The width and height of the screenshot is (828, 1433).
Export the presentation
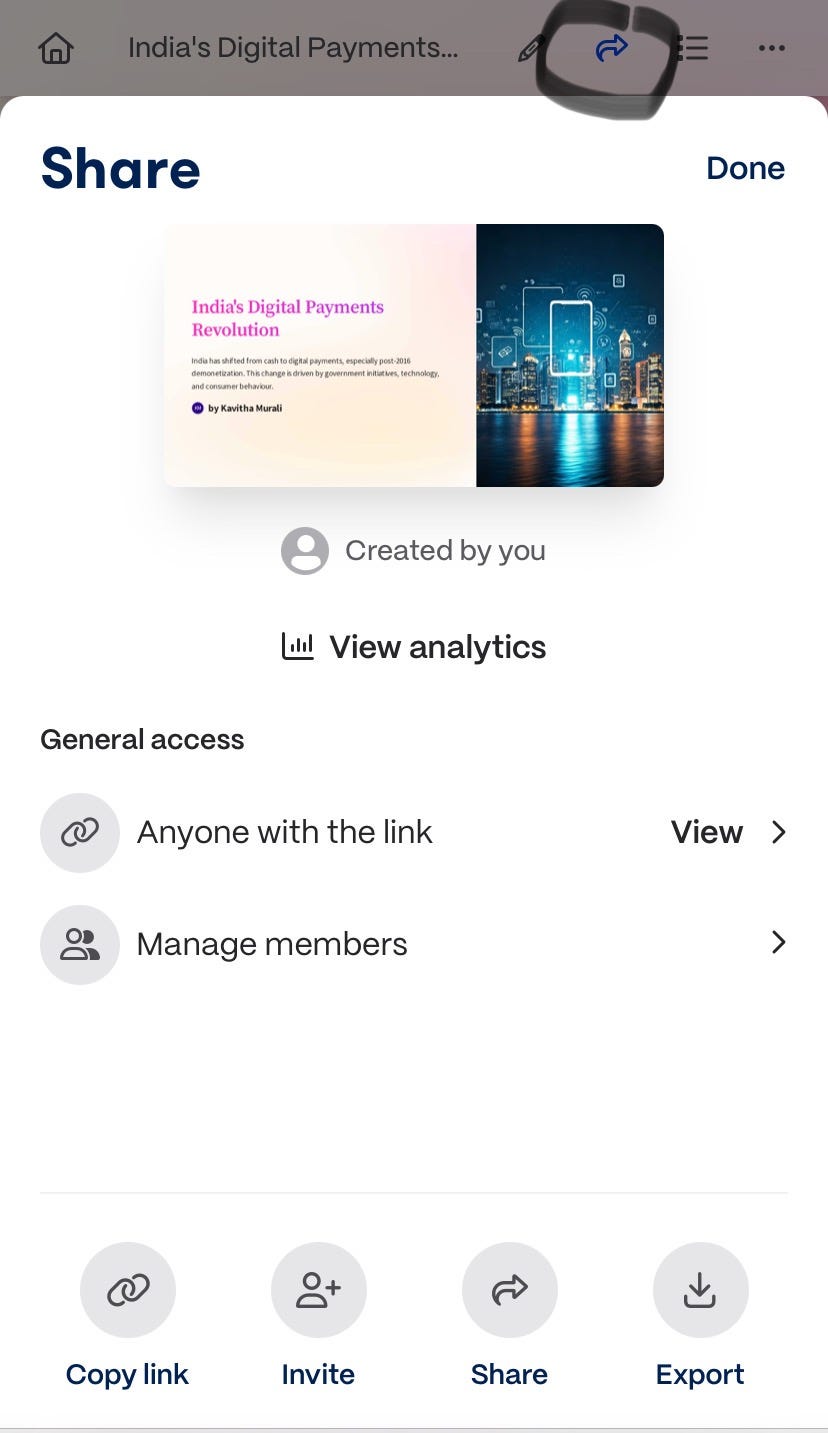coord(700,1290)
